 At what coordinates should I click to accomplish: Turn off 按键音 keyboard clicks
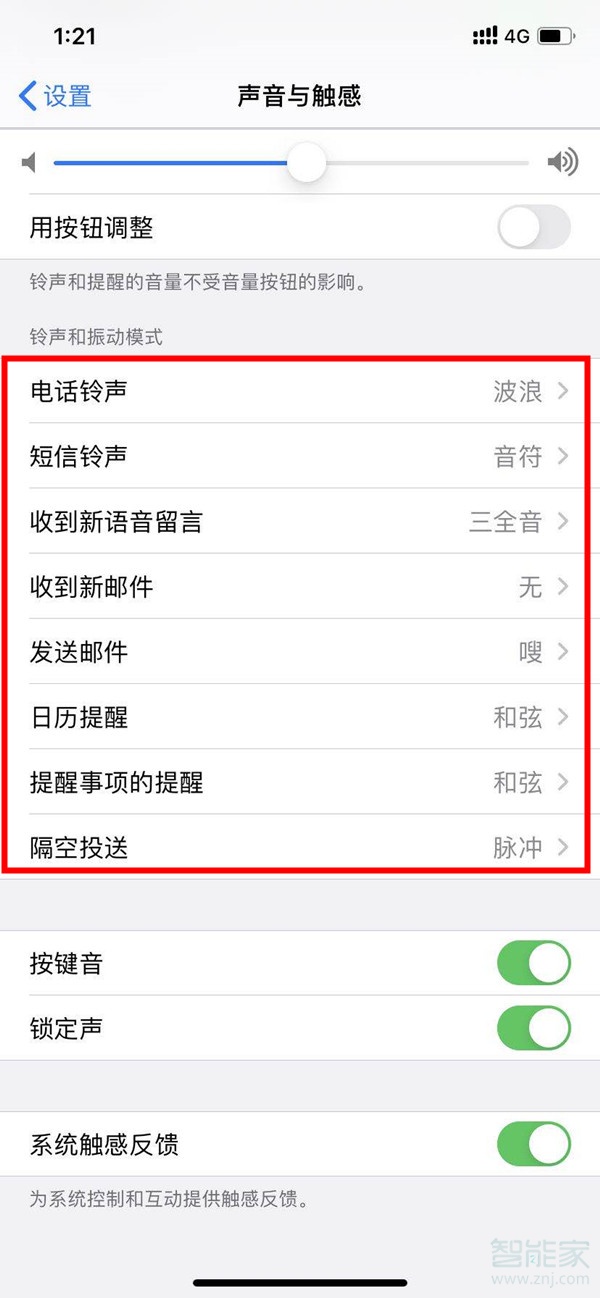(533, 964)
